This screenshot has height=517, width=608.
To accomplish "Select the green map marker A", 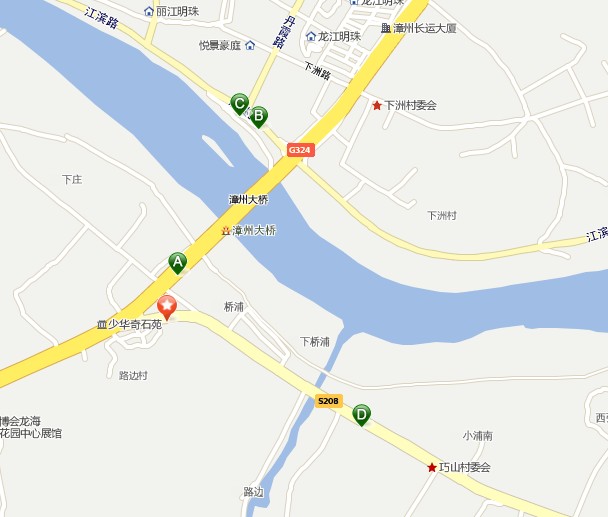I will coord(178,262).
